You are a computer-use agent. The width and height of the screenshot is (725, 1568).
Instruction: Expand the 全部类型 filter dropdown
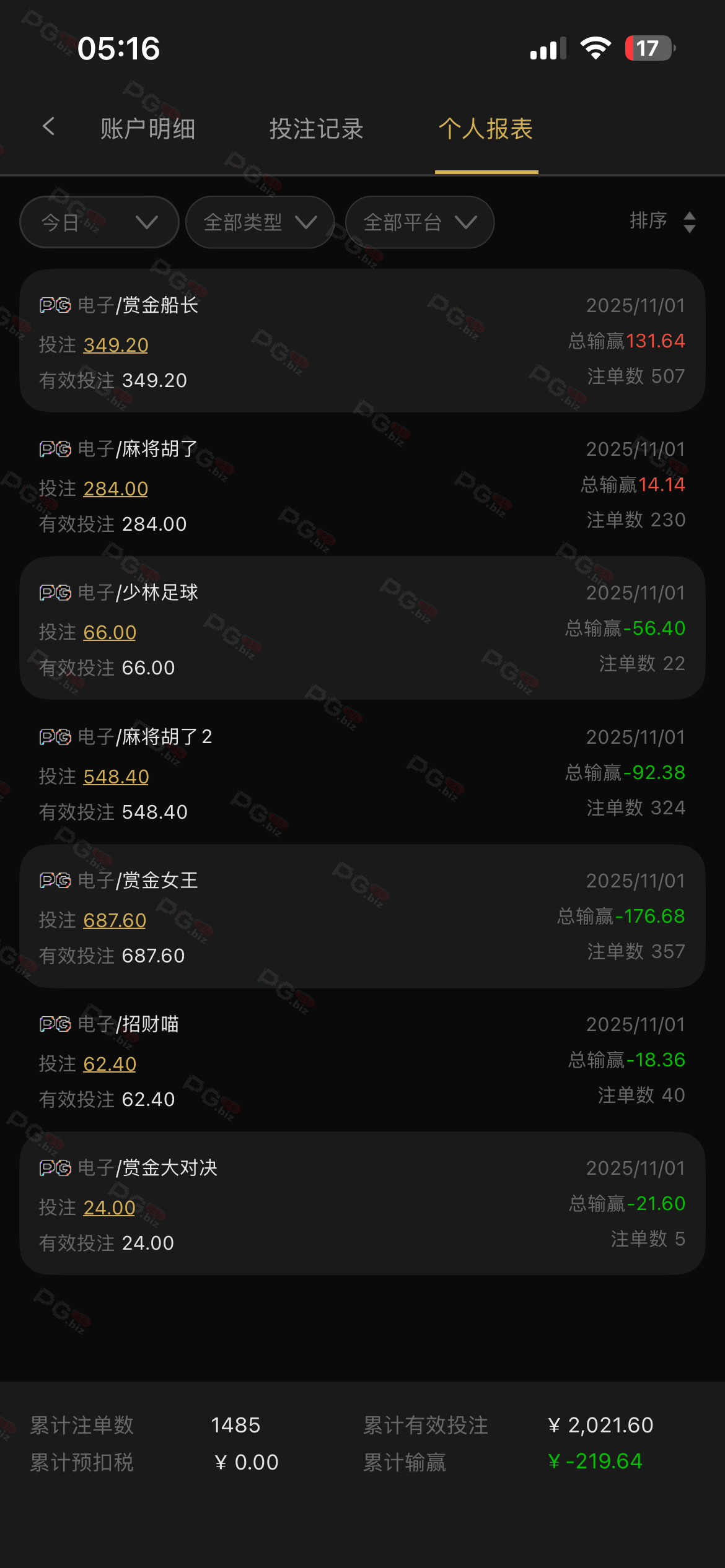tap(260, 222)
